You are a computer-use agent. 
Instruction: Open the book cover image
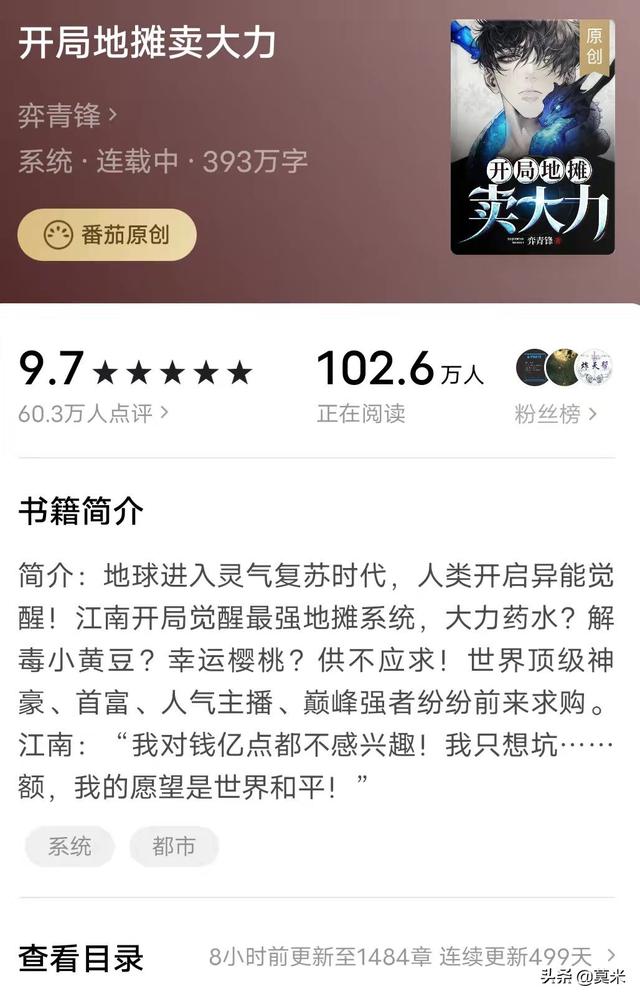tap(531, 137)
